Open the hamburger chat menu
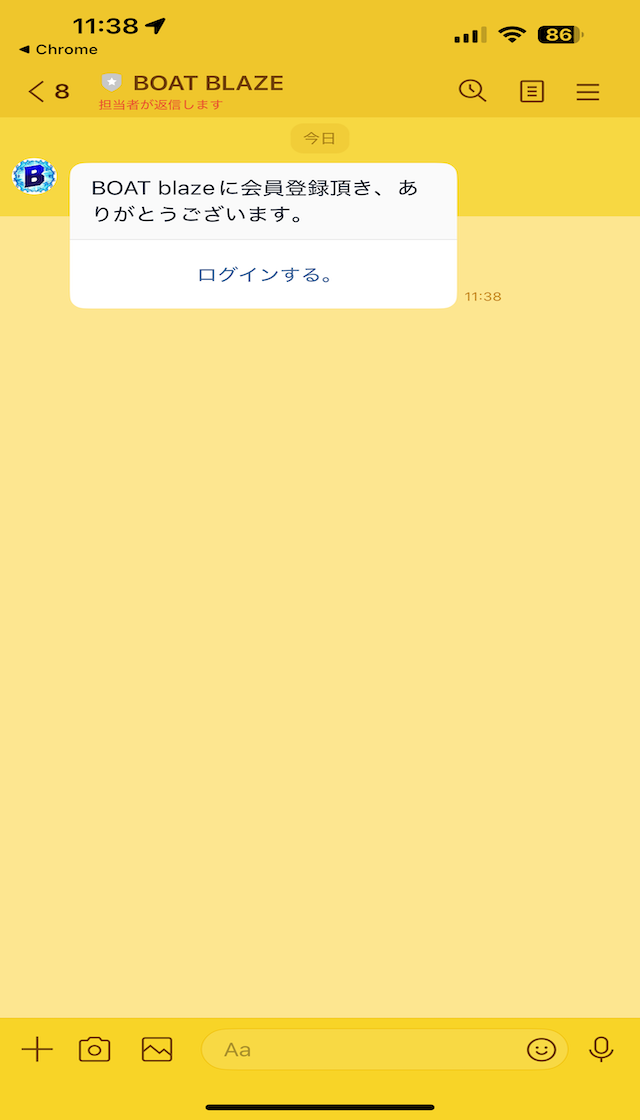The height and width of the screenshot is (1120, 640). 588,92
